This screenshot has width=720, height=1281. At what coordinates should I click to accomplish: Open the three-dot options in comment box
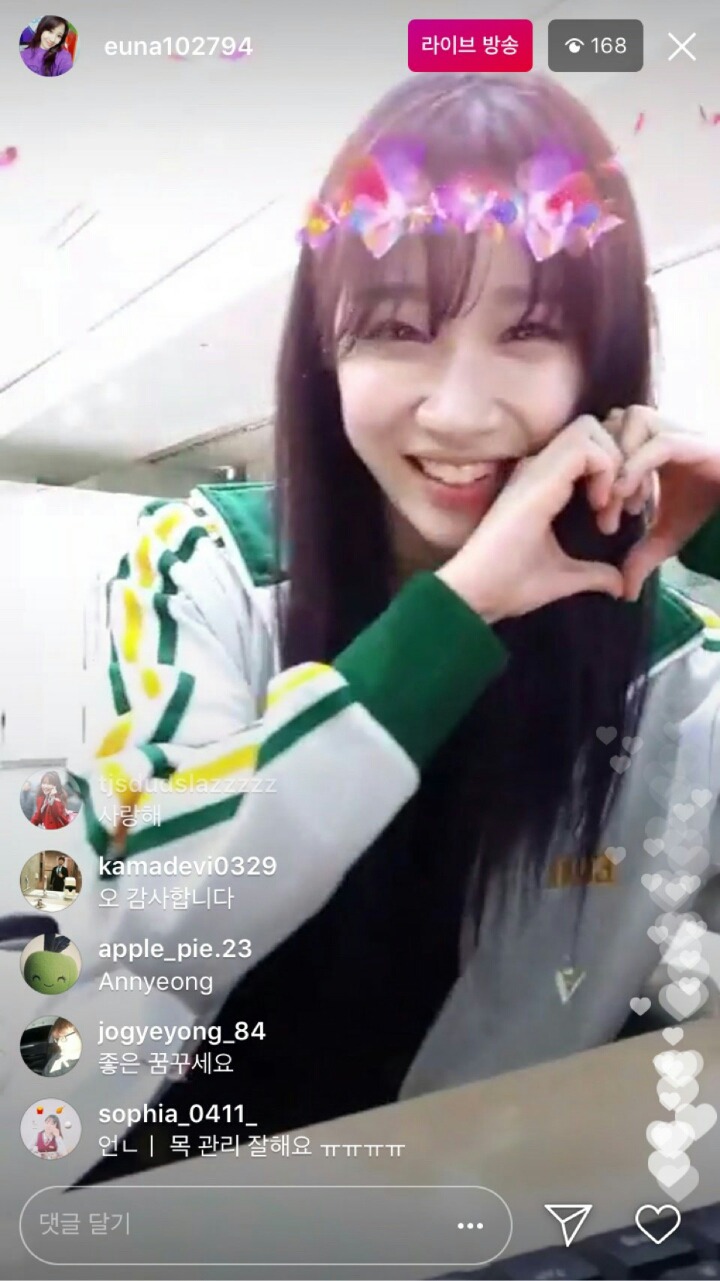(x=470, y=1226)
